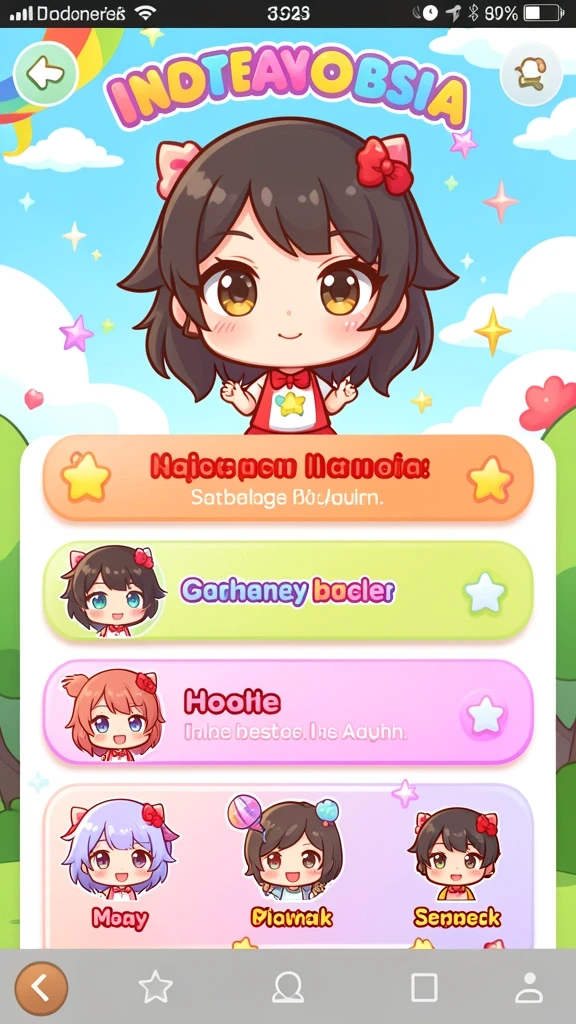Choose the Plamak character
Viewport: 576px width, 1024px height.
pyautogui.click(x=292, y=865)
